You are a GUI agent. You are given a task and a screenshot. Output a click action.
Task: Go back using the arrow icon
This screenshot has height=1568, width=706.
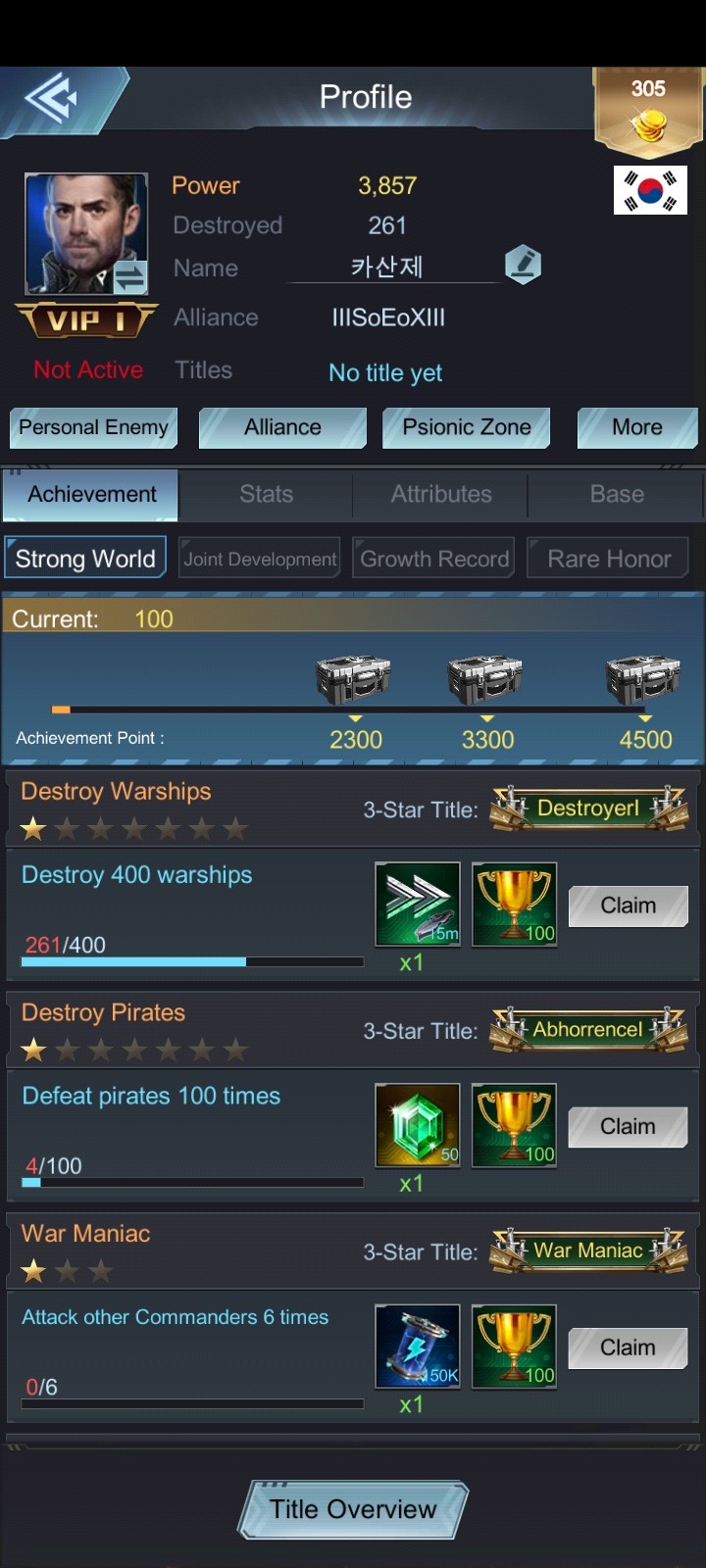54,98
